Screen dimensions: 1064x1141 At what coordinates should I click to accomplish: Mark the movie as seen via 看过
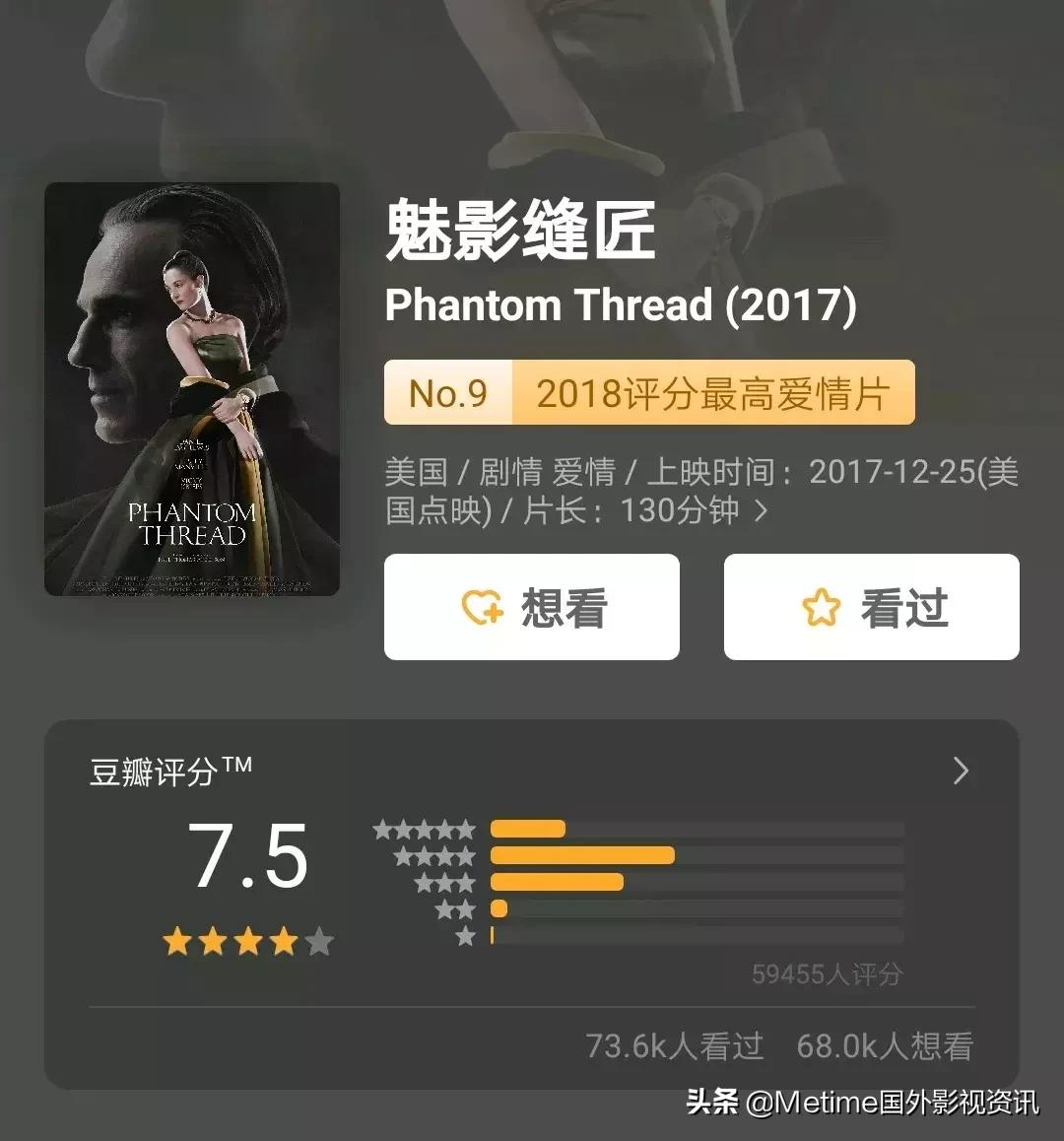(872, 607)
